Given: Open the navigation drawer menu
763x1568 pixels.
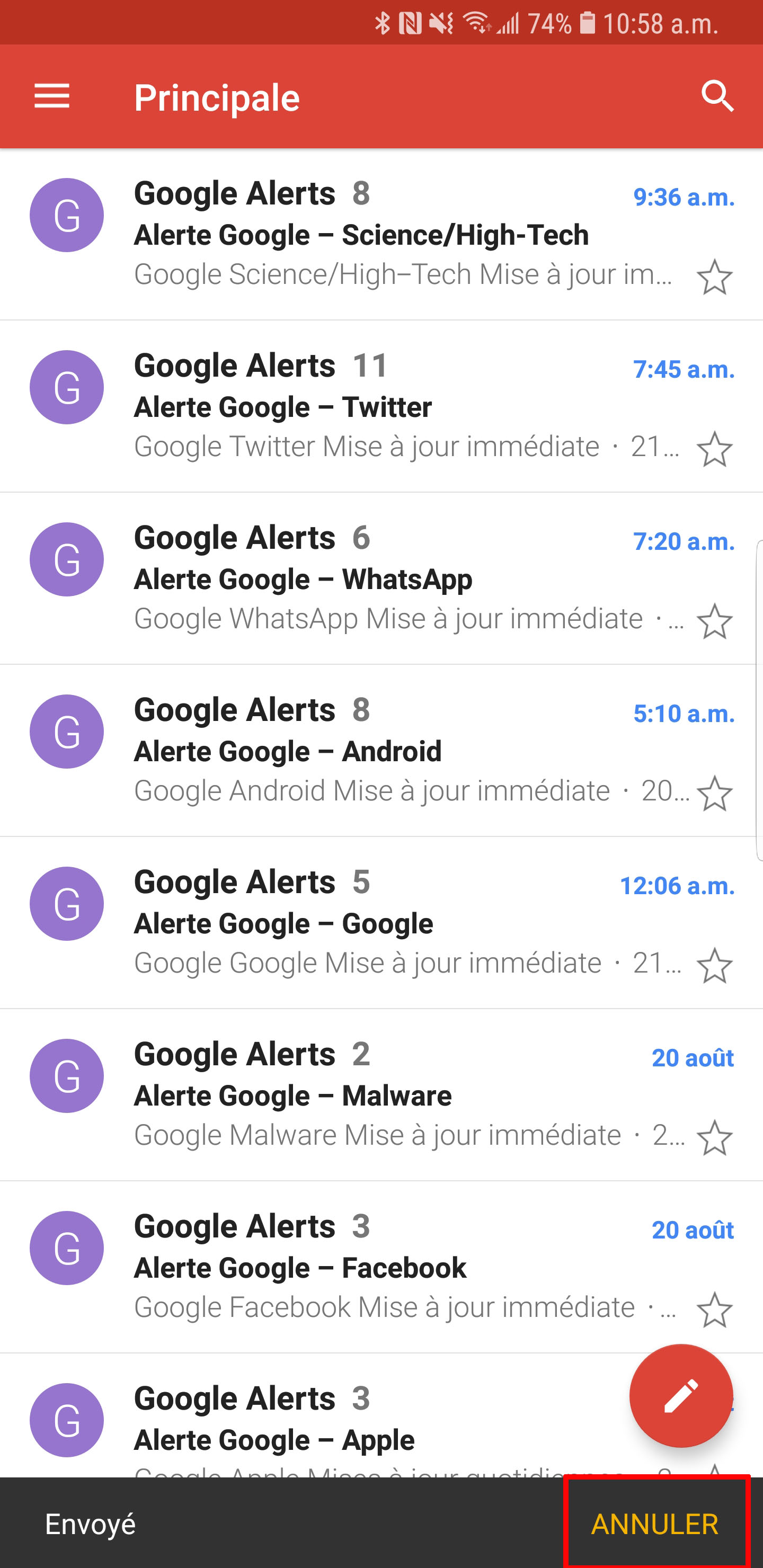Looking at the screenshot, I should [52, 96].
